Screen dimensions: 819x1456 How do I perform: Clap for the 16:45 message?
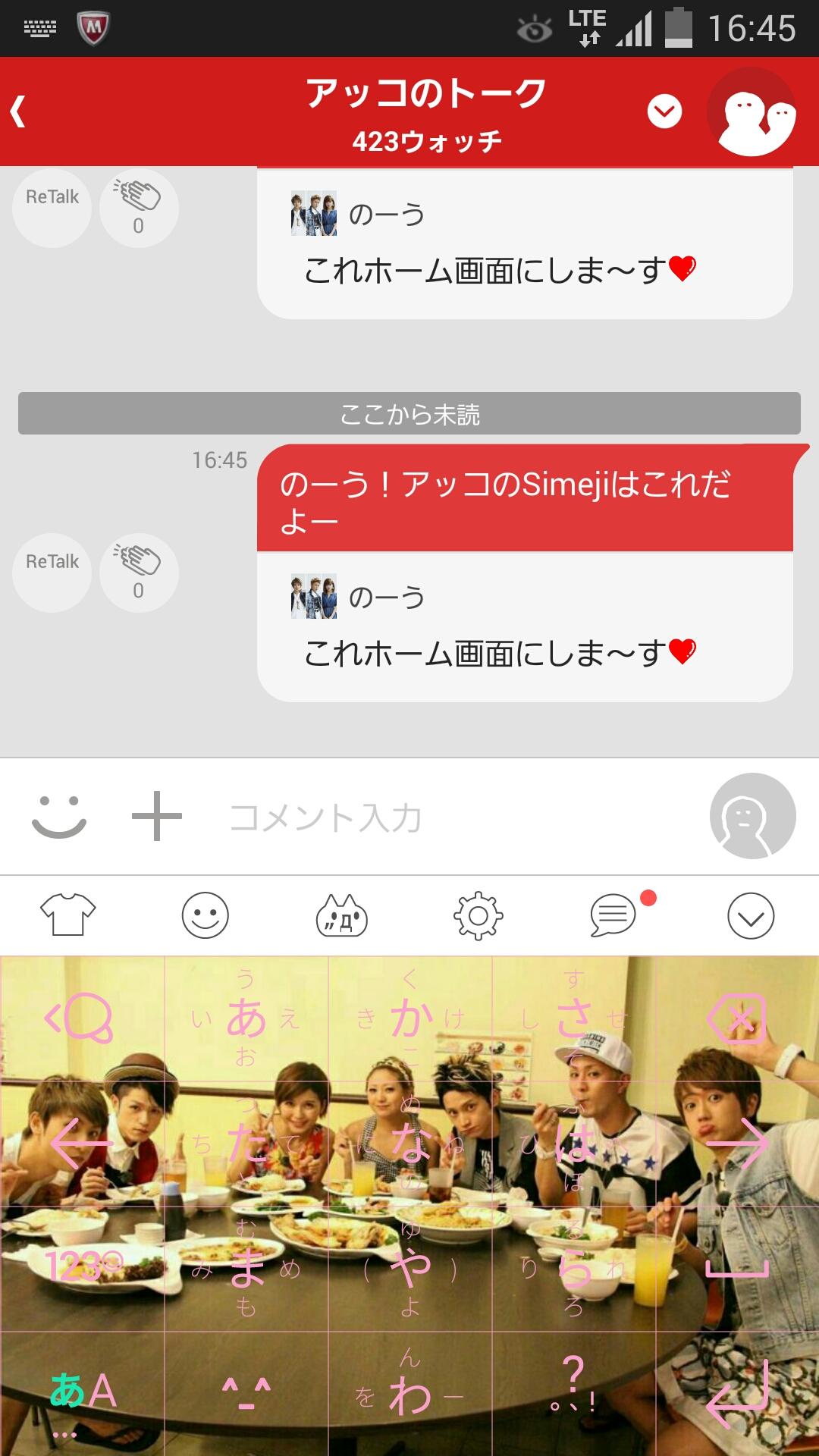[139, 573]
